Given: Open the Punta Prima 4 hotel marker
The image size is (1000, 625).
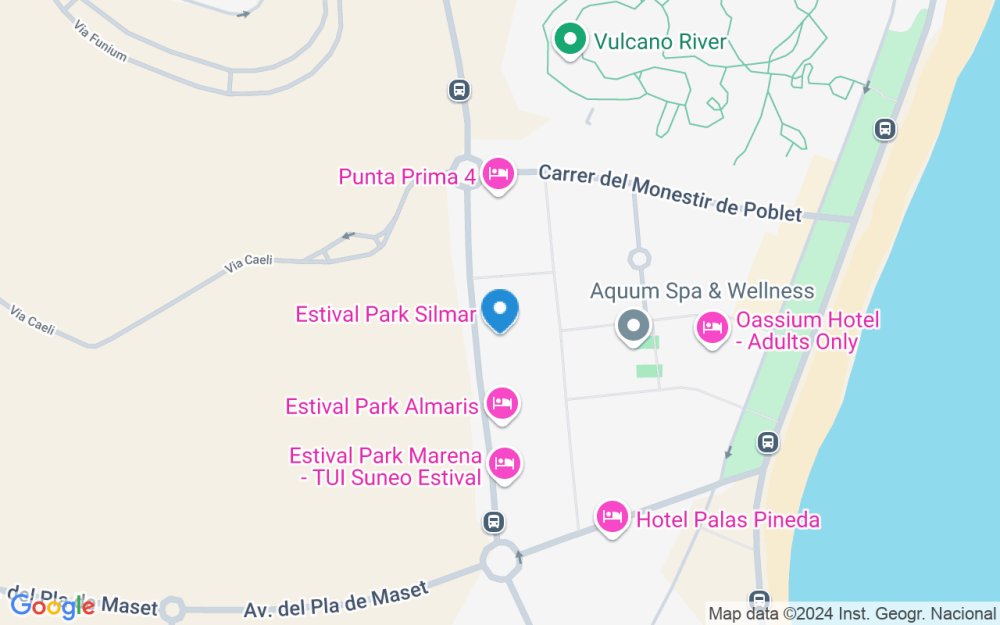Looking at the screenshot, I should pos(498,175).
